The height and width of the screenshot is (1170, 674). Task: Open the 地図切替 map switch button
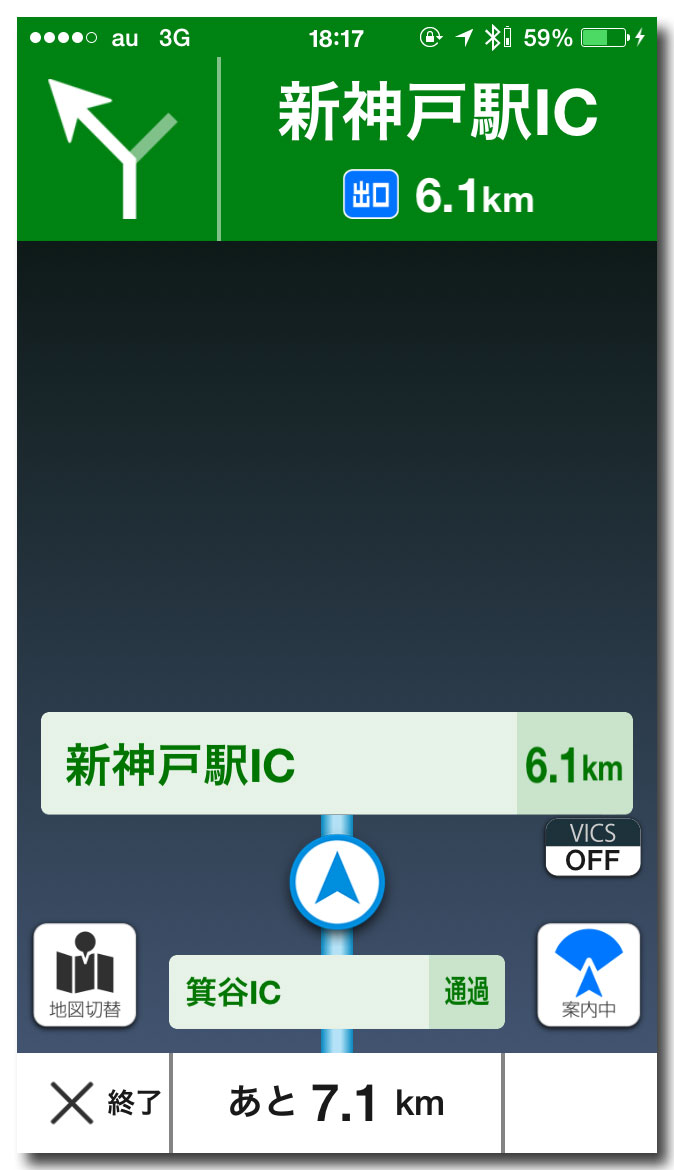(x=85, y=975)
